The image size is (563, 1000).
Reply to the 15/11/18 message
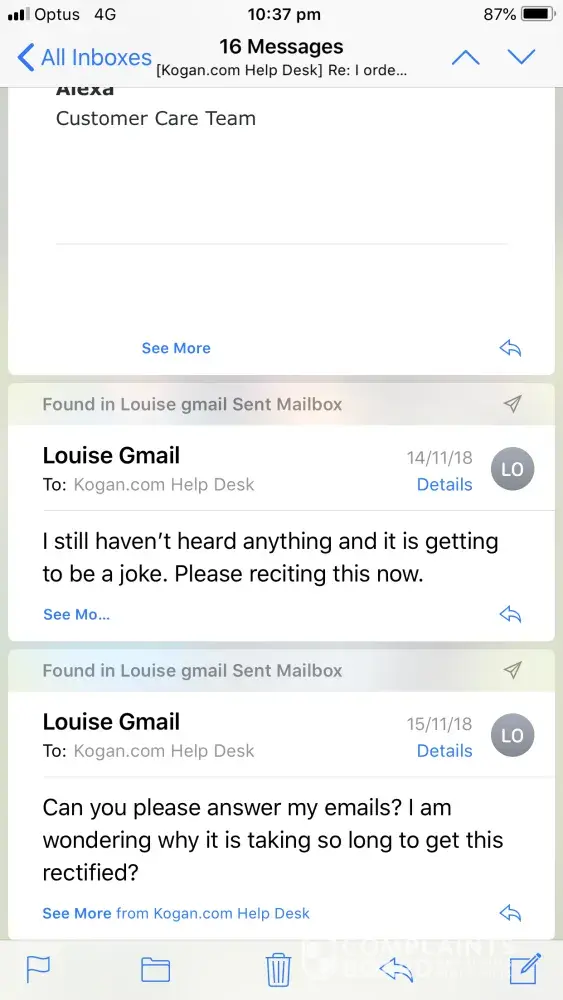click(x=510, y=913)
